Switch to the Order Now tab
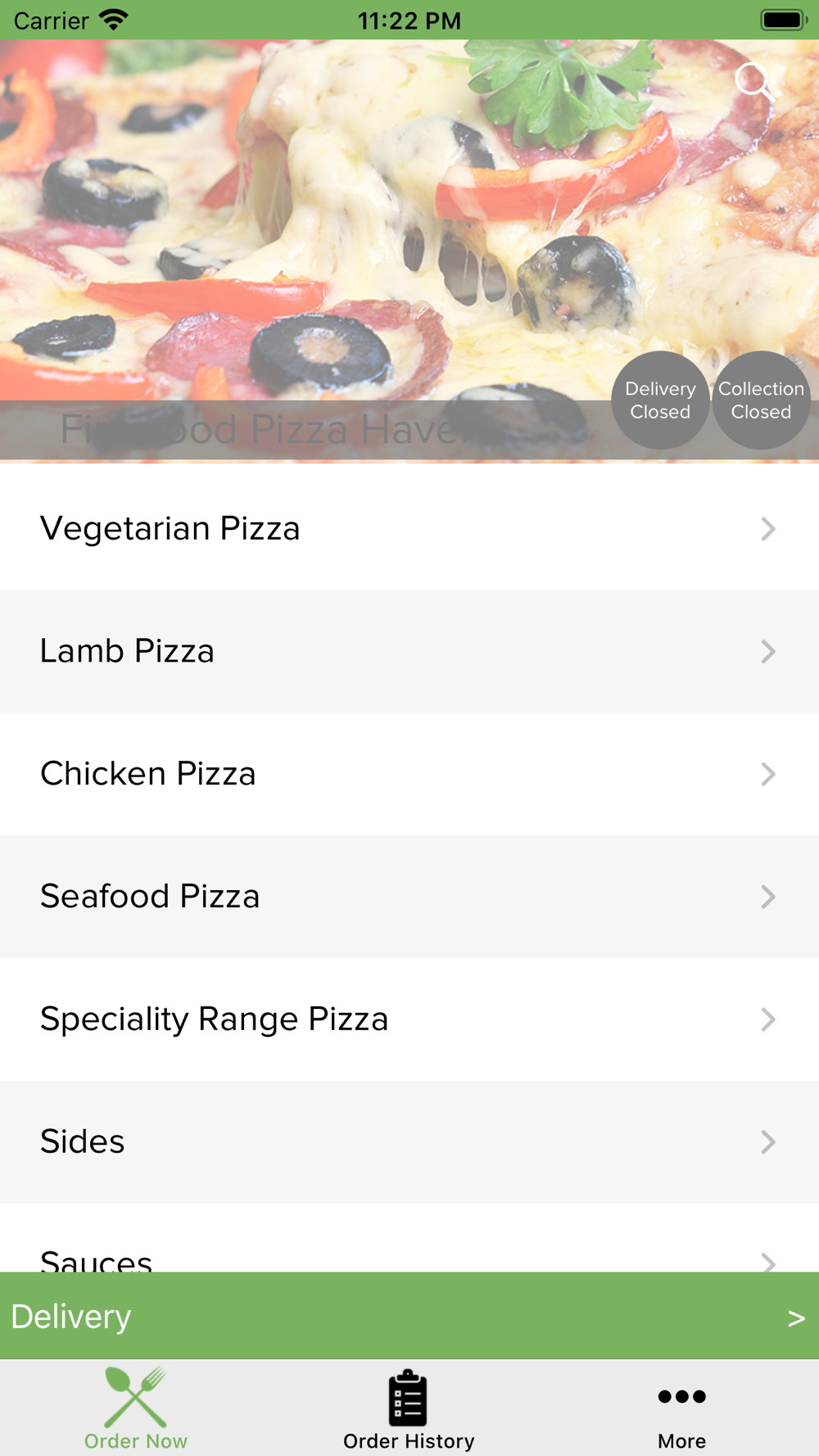 [136, 1409]
